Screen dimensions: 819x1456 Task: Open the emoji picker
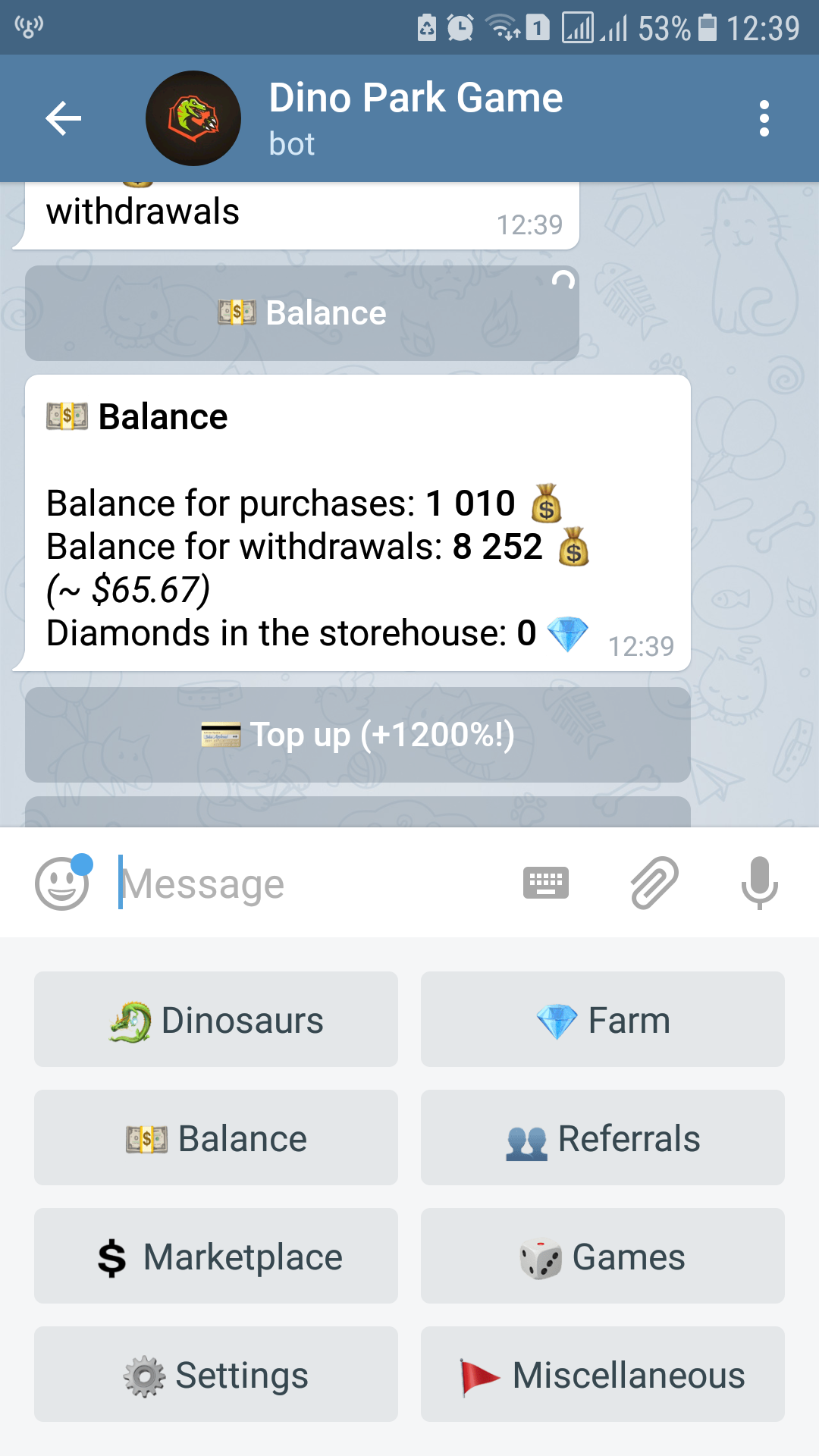pos(62,883)
